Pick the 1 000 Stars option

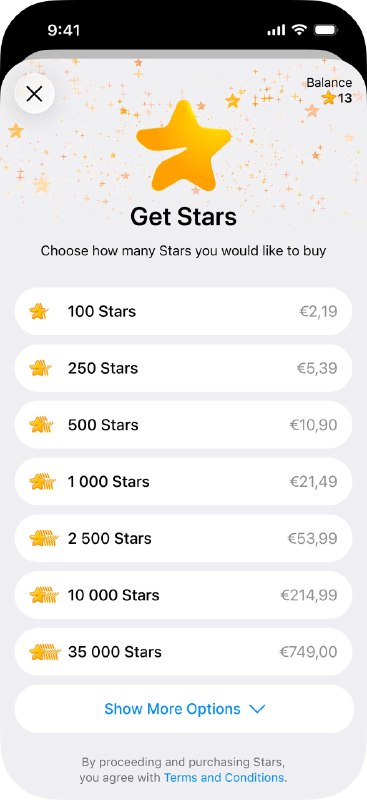click(183, 482)
